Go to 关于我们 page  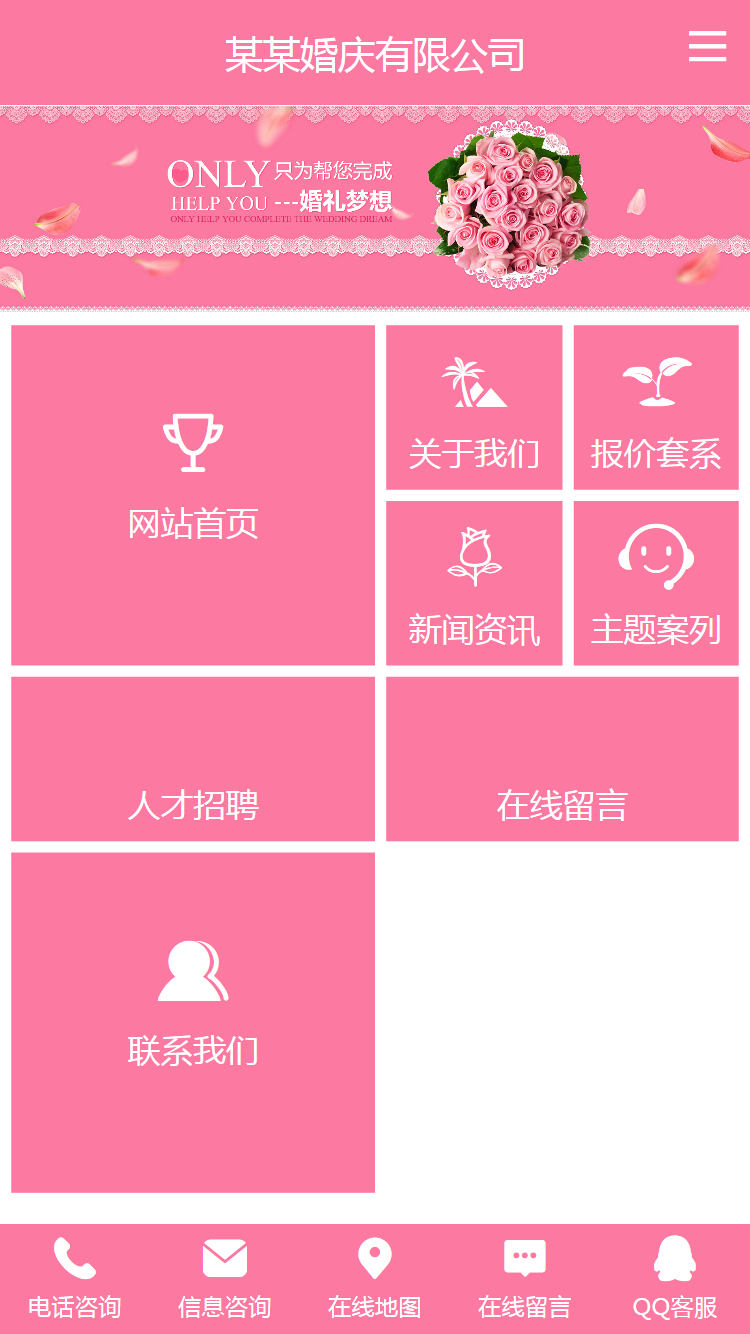coord(474,408)
